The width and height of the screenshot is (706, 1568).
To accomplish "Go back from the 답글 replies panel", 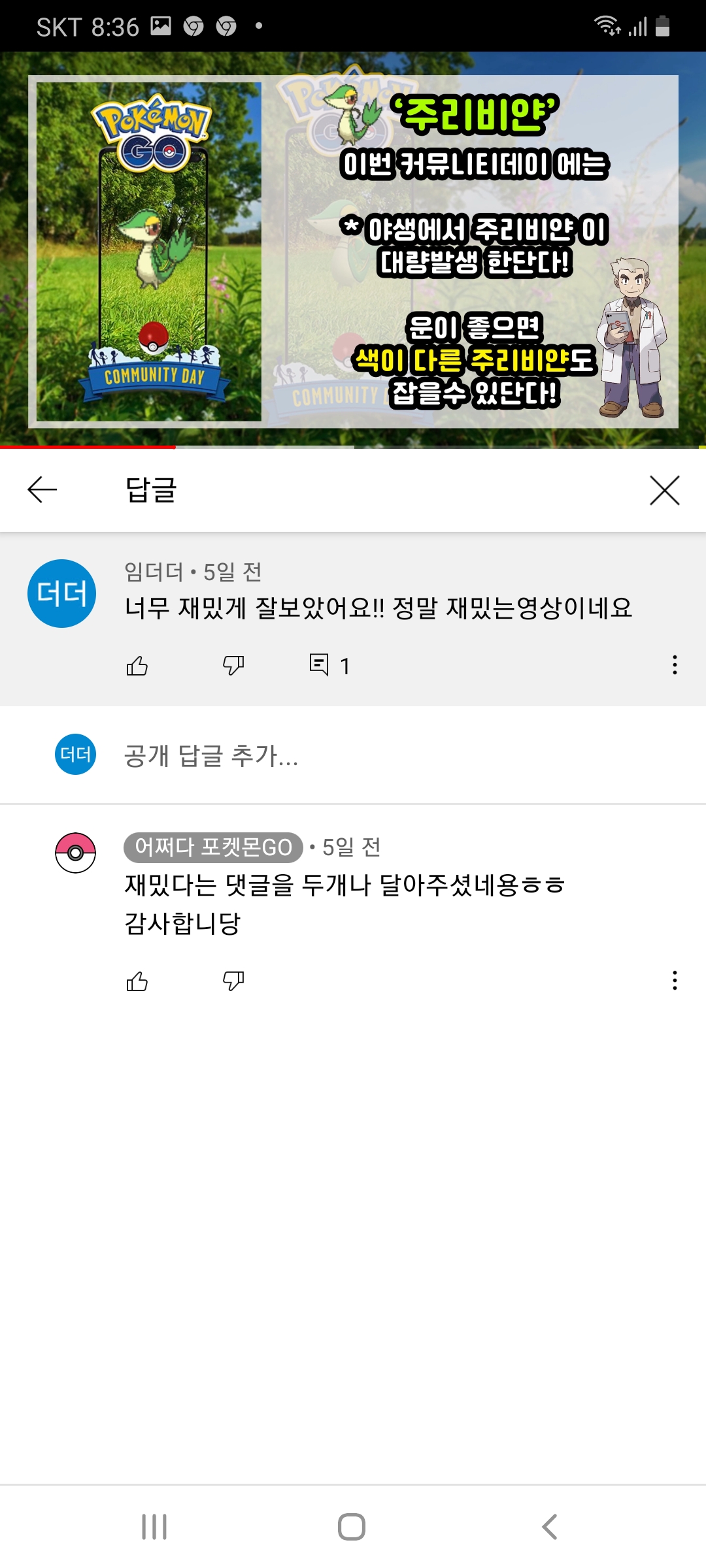I will click(42, 490).
